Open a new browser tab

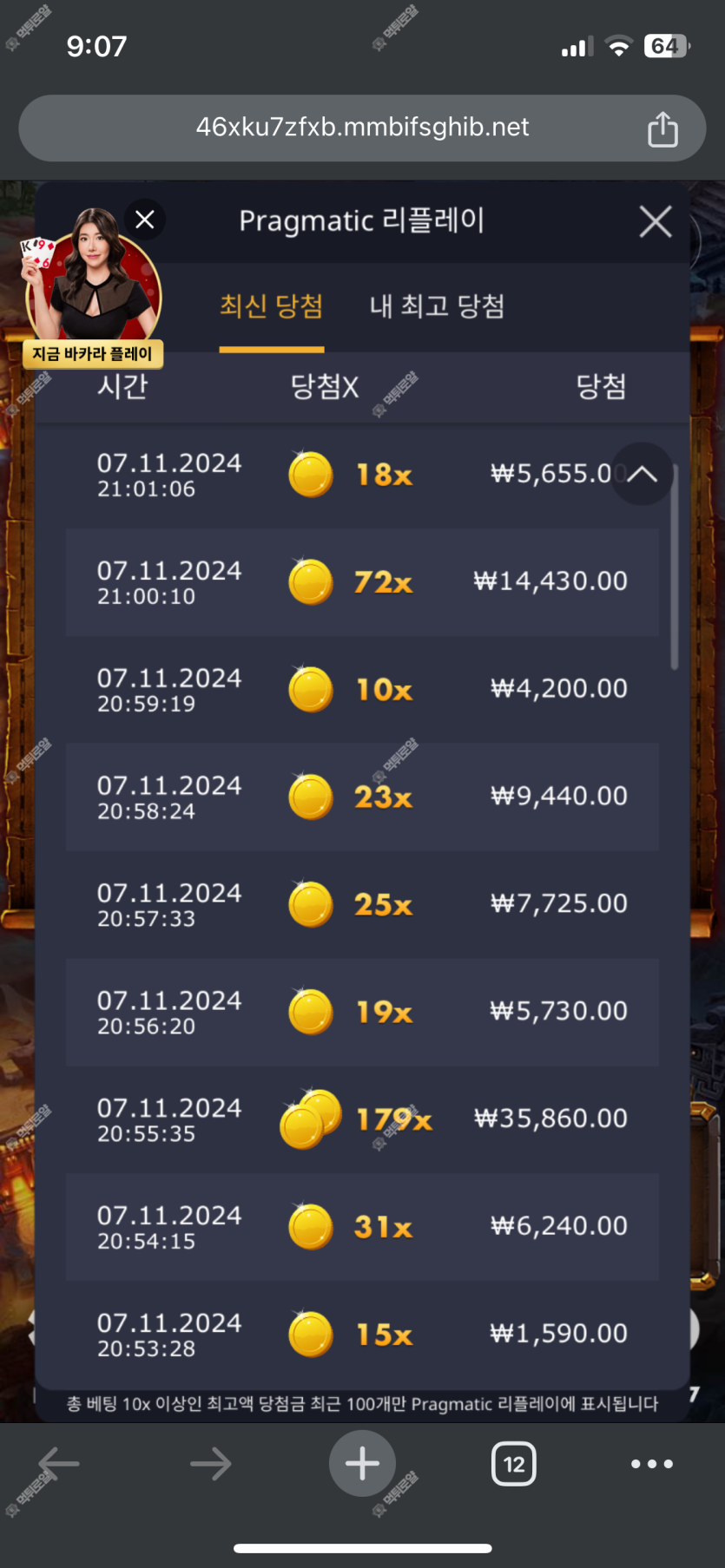tap(362, 1464)
